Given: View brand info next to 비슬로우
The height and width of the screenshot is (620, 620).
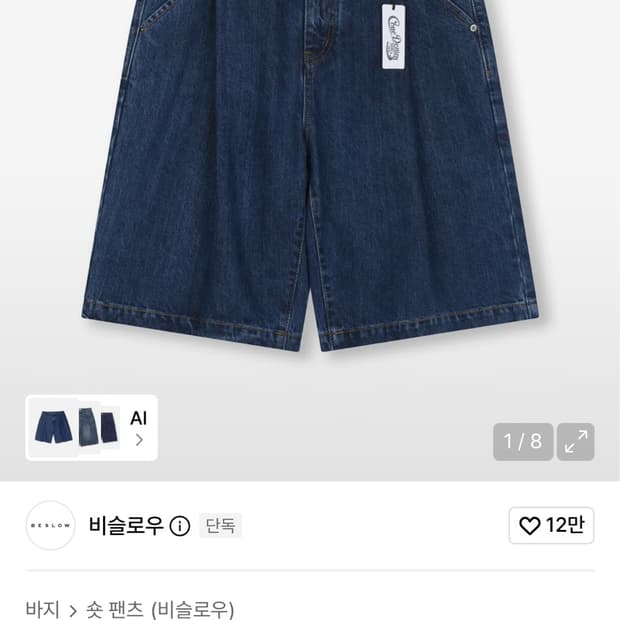Looking at the screenshot, I should click(180, 526).
